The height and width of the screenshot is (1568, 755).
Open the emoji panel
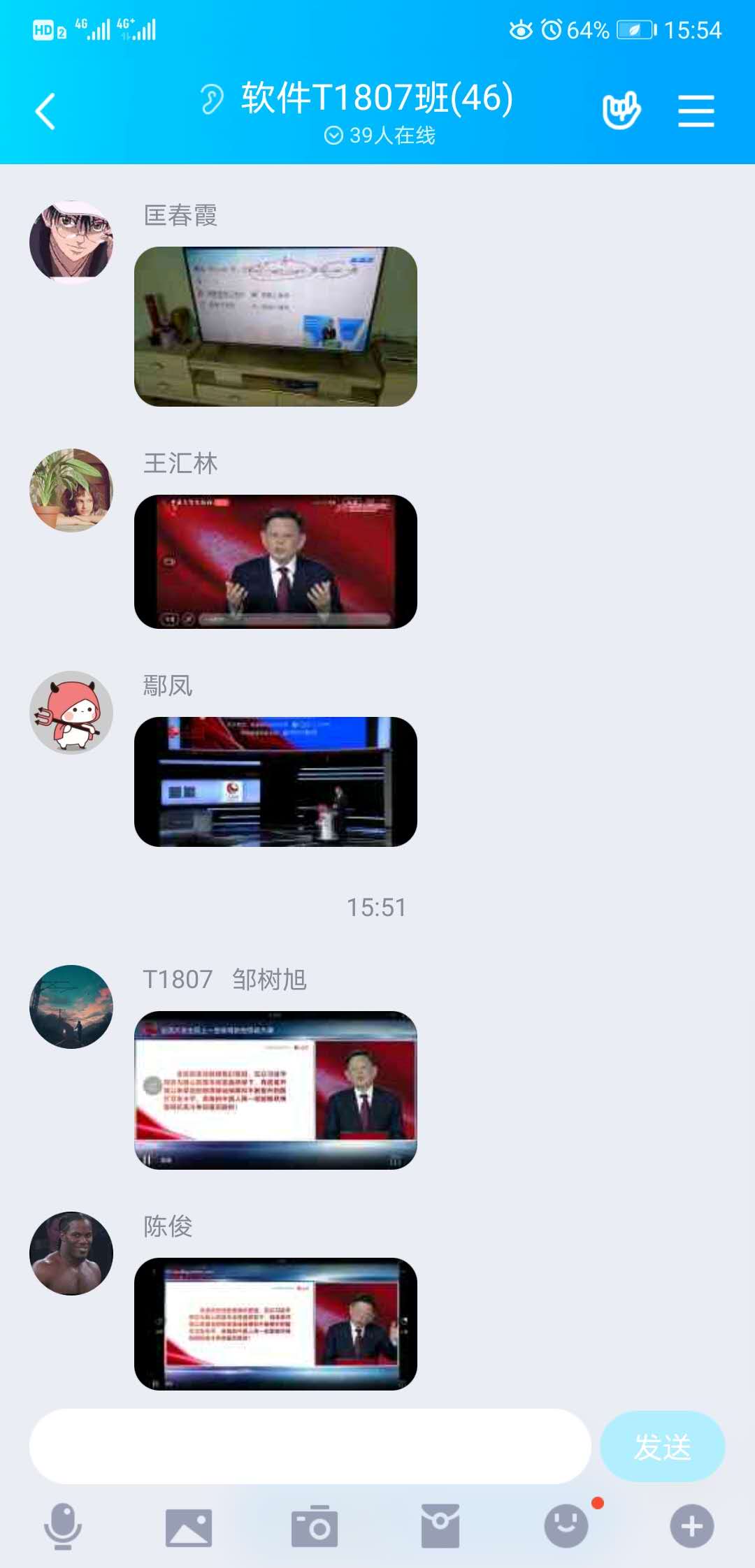pyautogui.click(x=566, y=1526)
